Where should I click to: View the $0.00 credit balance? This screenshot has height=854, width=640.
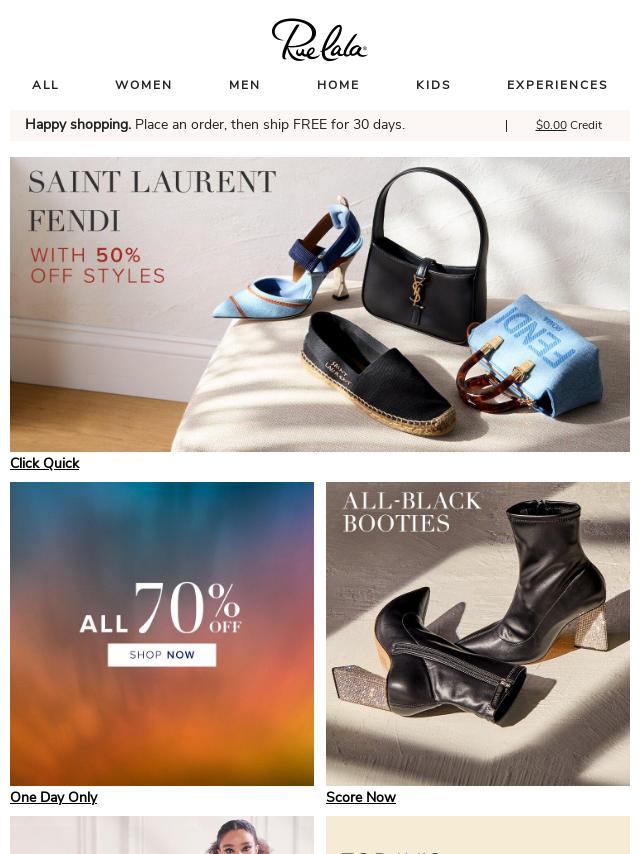pyautogui.click(x=551, y=125)
